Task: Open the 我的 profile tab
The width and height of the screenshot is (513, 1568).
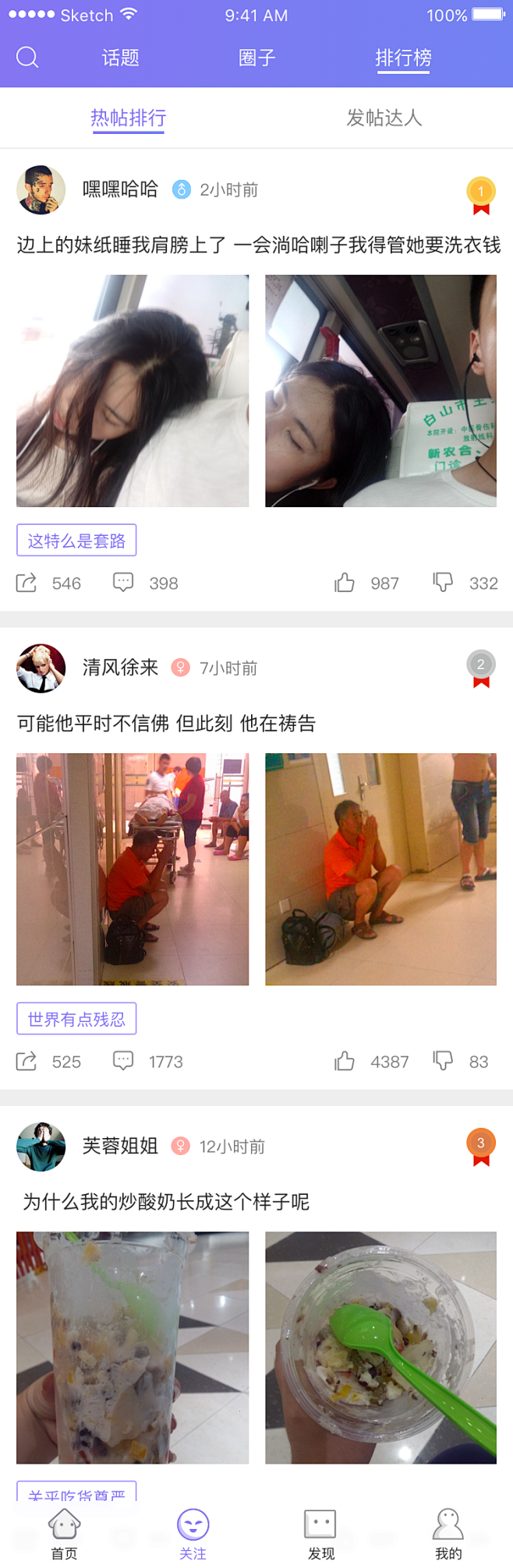Action: pyautogui.click(x=448, y=1533)
